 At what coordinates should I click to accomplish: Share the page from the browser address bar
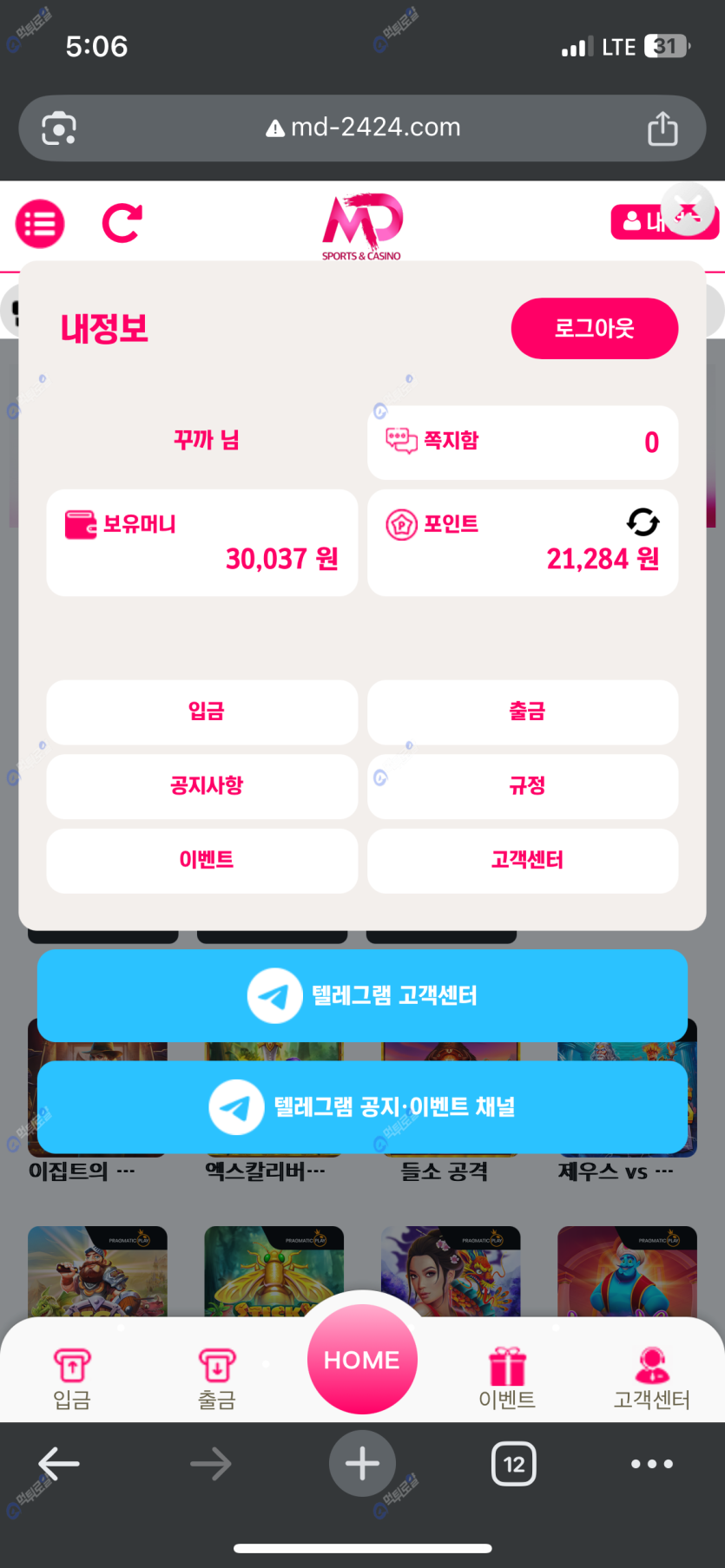662,128
